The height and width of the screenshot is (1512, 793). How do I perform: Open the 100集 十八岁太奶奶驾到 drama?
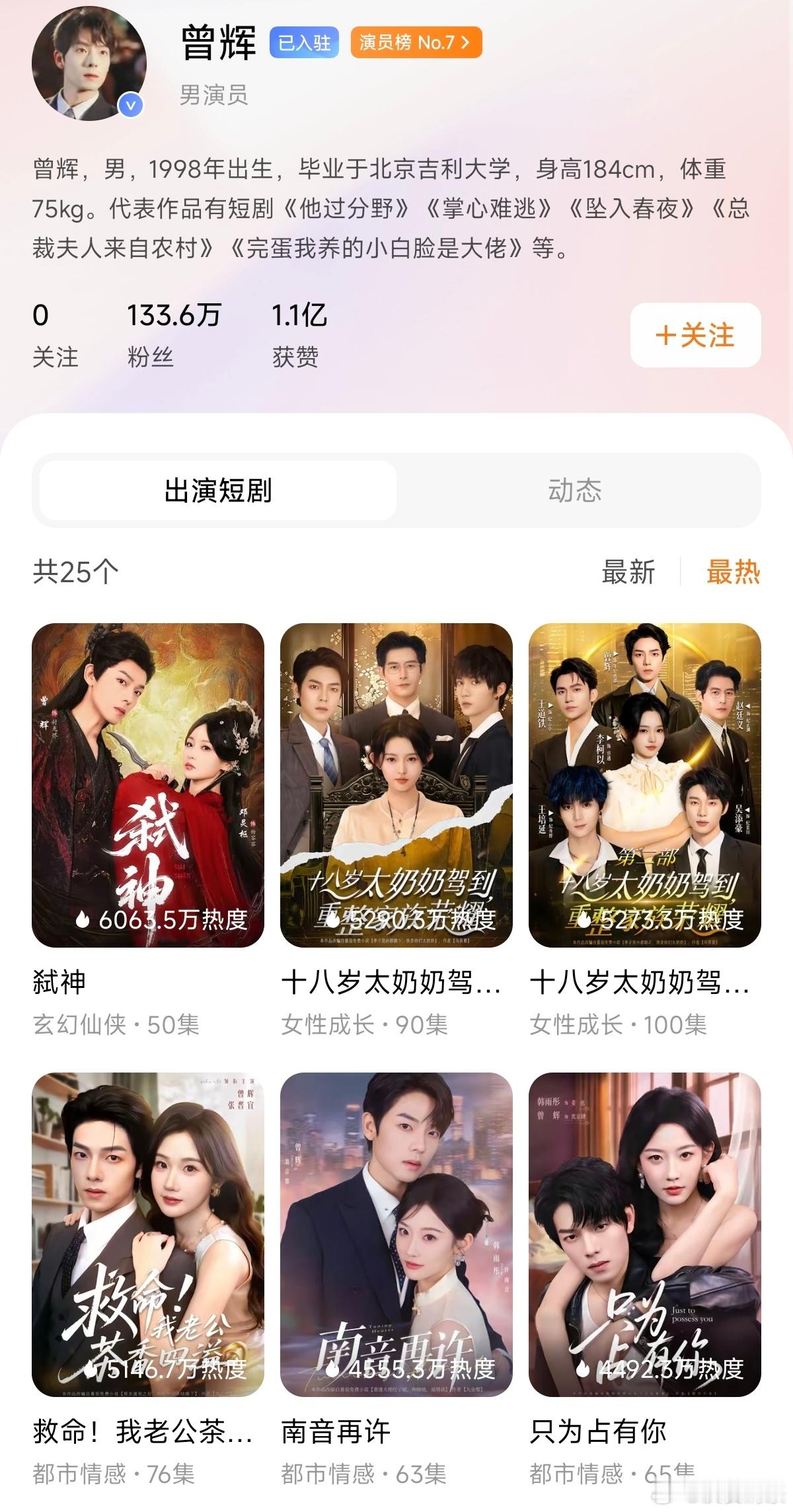tap(644, 784)
